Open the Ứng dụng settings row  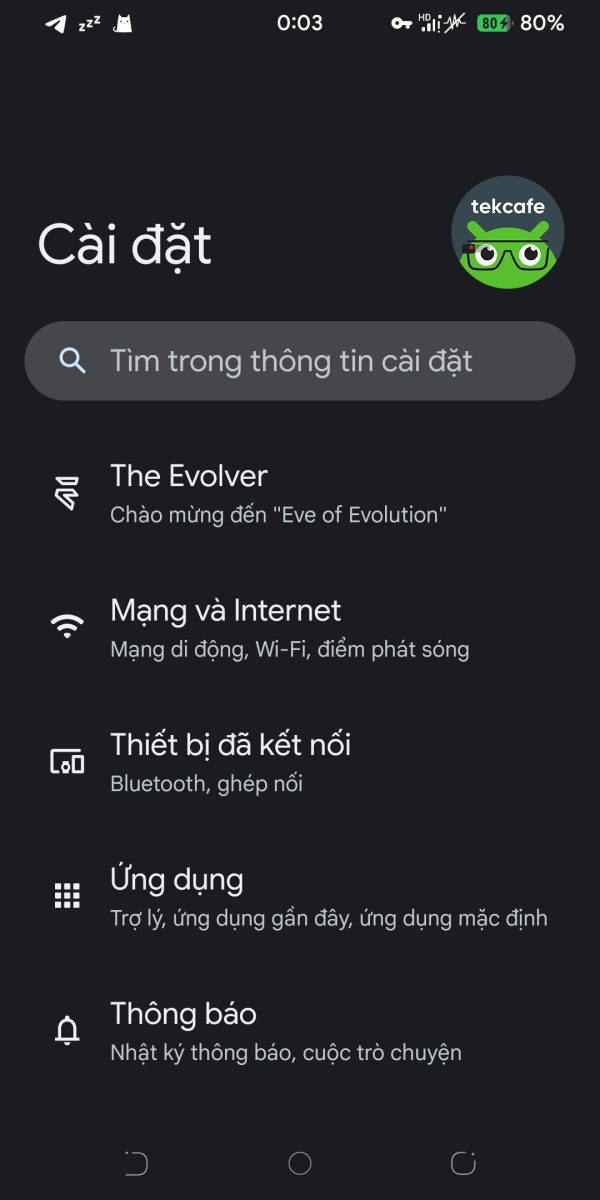300,896
